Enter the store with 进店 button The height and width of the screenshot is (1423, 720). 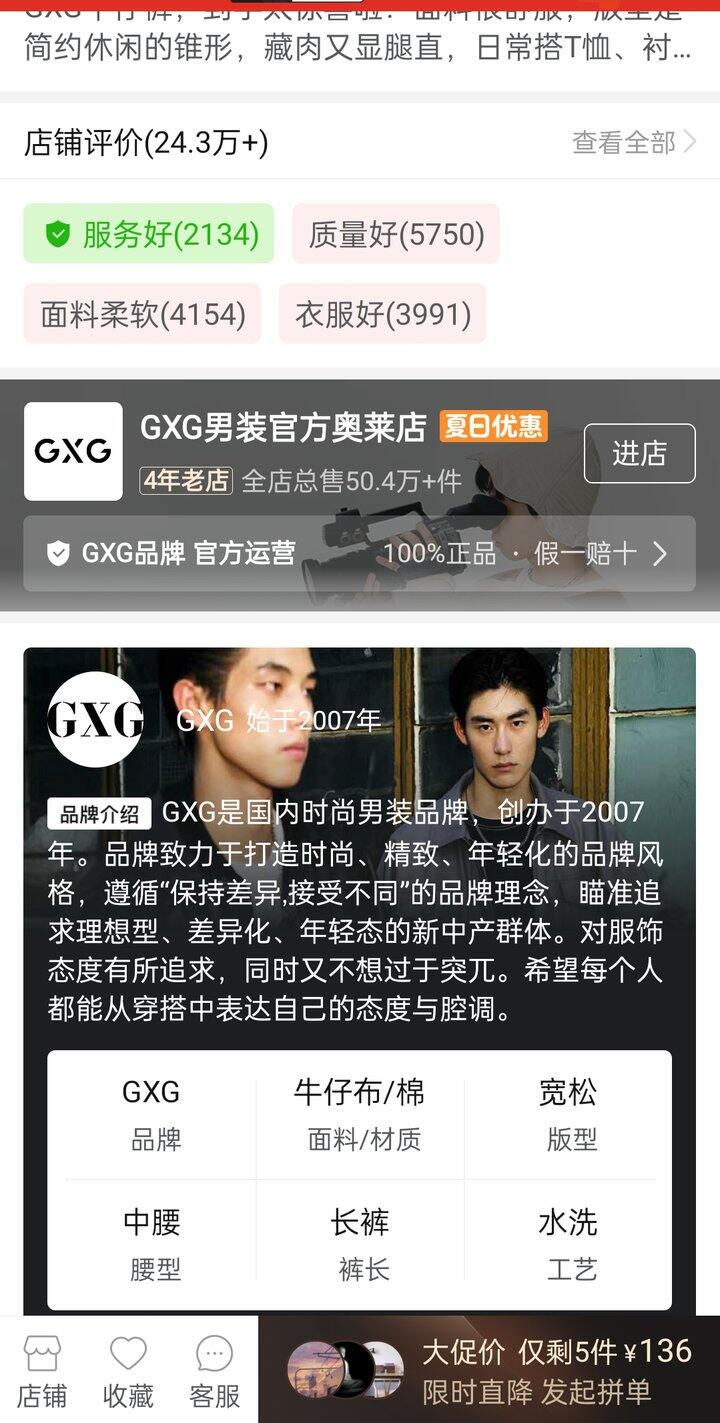point(639,453)
